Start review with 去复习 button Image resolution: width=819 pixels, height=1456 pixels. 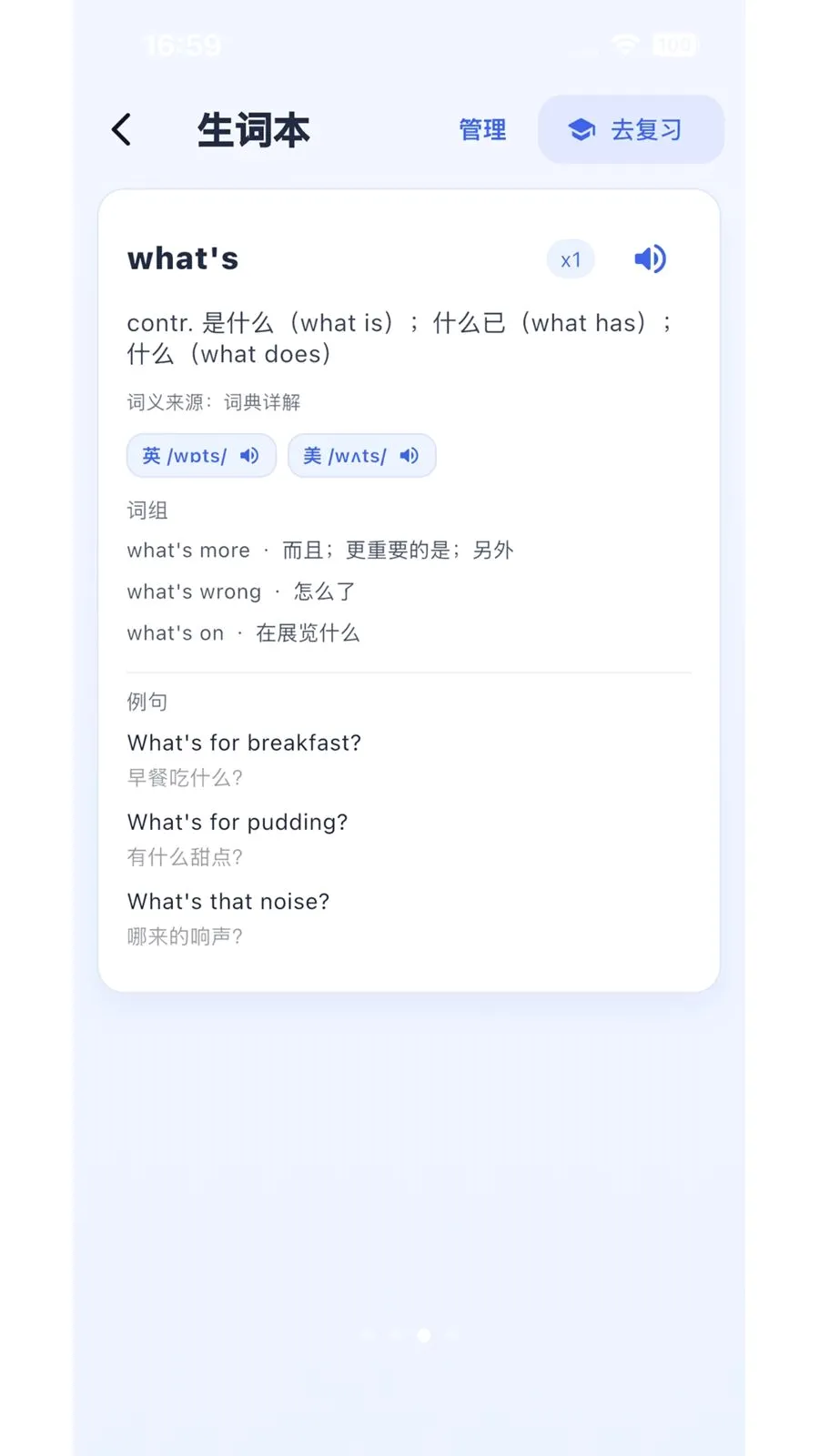[x=631, y=129]
